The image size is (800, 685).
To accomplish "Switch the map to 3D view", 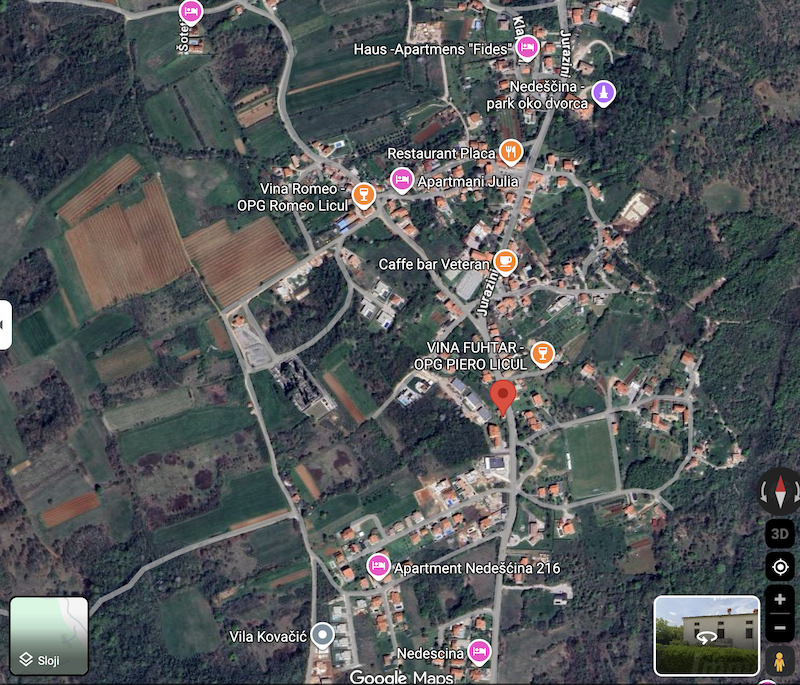I will click(x=780, y=534).
